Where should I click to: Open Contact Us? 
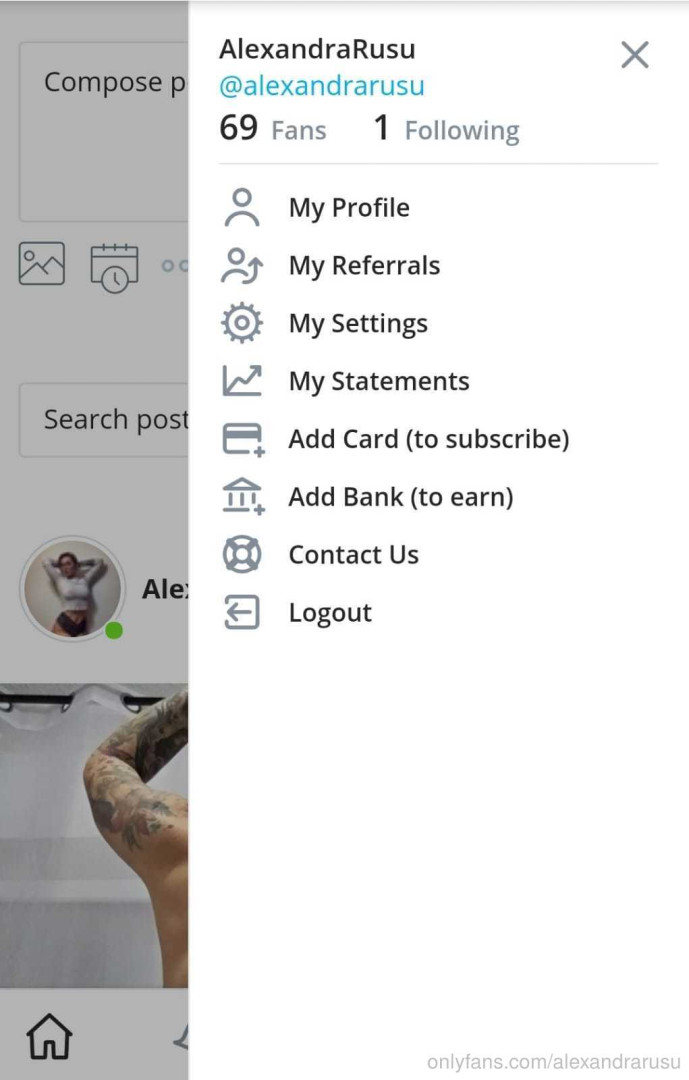click(x=353, y=555)
